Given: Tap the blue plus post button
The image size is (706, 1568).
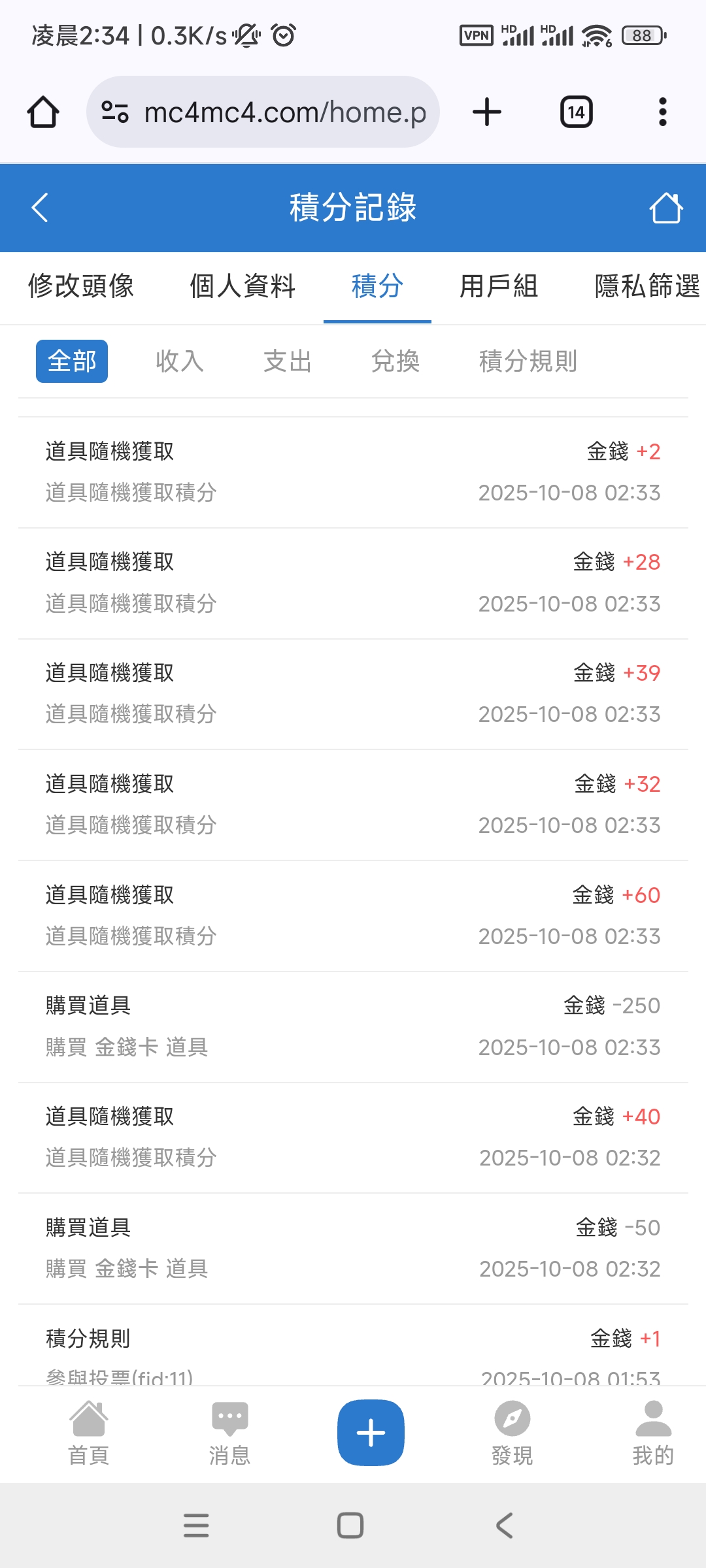Looking at the screenshot, I should [371, 1432].
